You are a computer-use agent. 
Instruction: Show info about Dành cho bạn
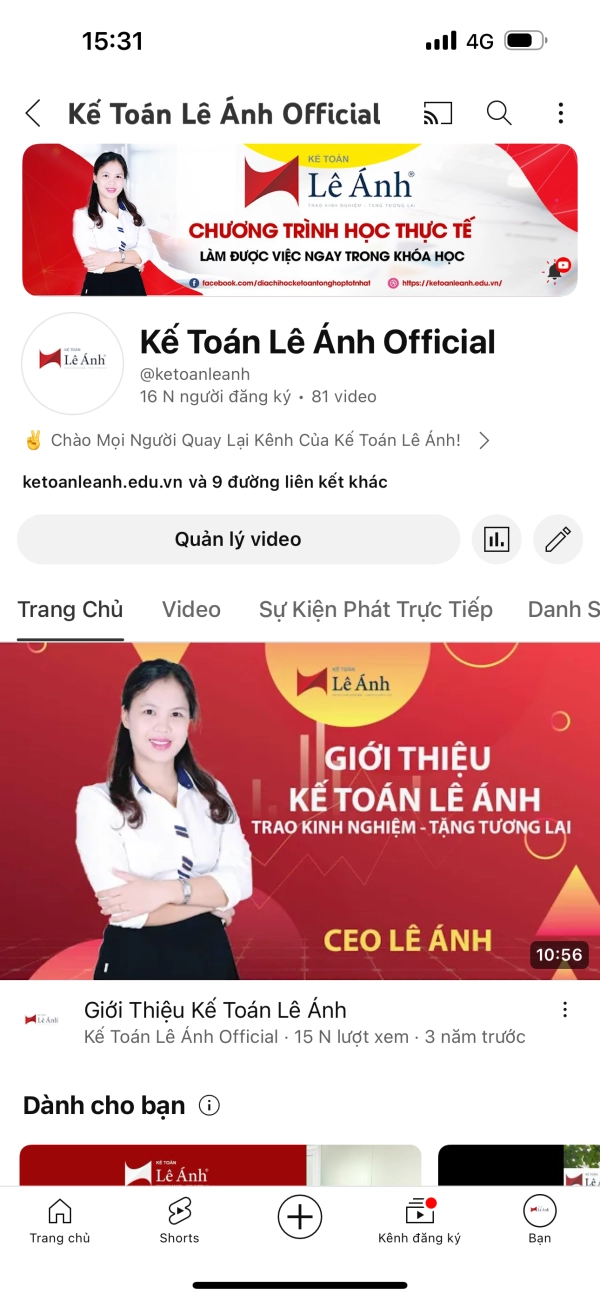click(x=209, y=1105)
